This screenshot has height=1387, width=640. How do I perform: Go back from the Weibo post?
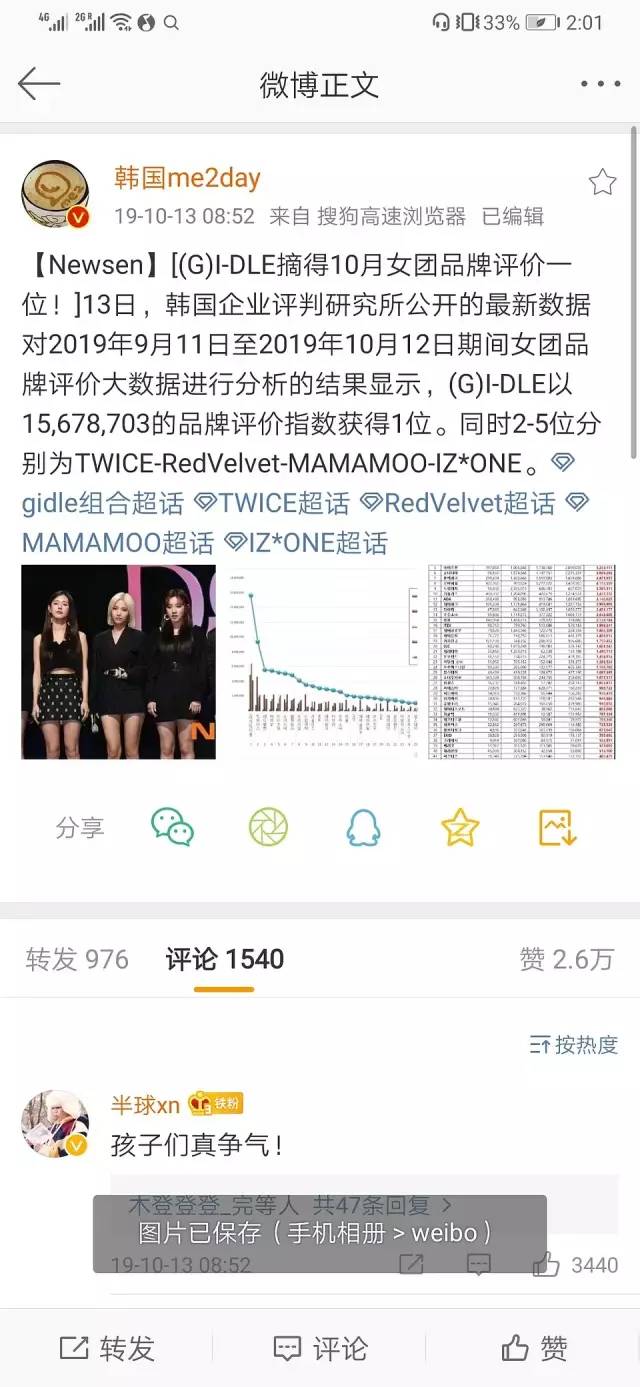[x=39, y=84]
